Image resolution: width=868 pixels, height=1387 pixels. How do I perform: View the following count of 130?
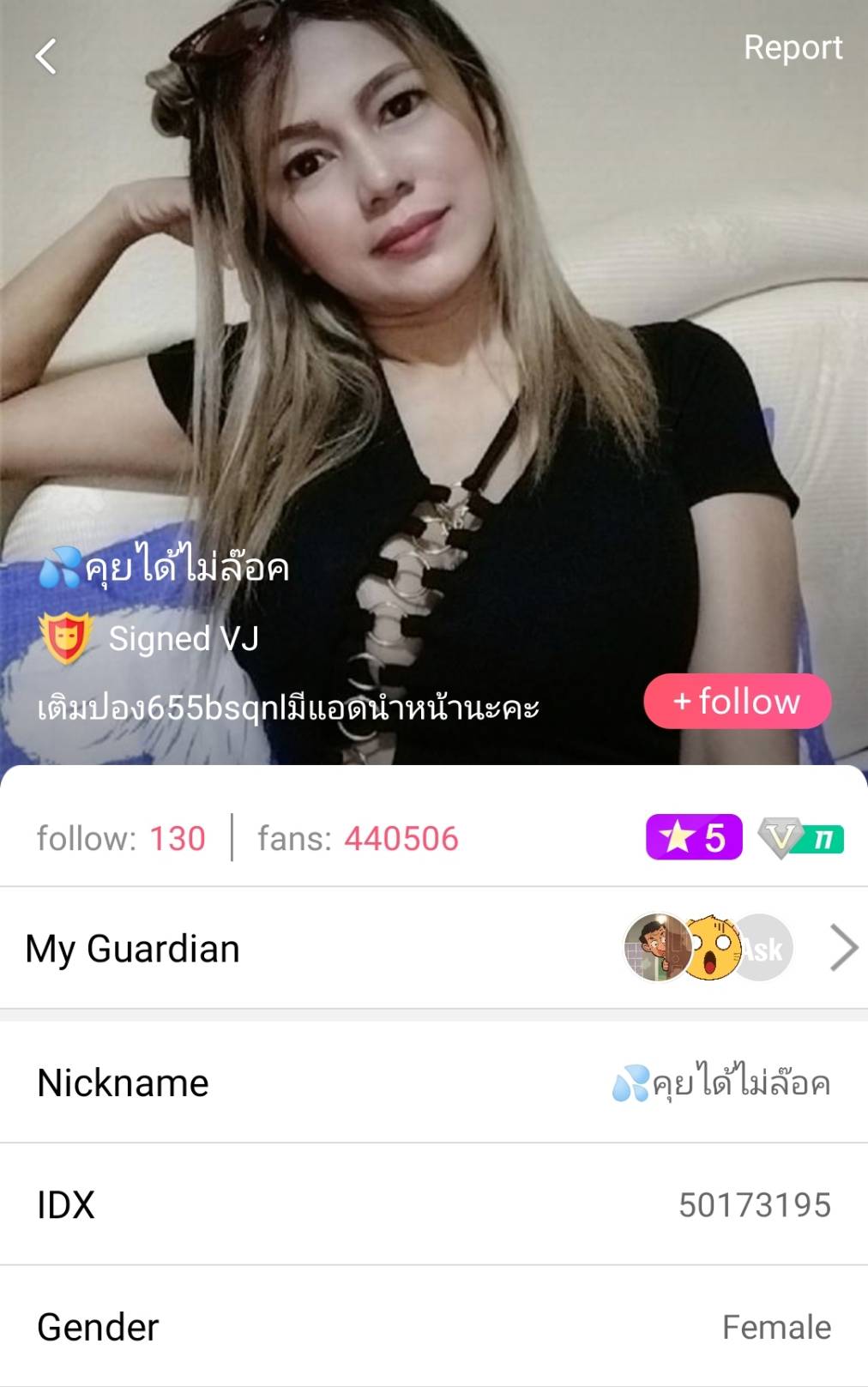point(122,838)
